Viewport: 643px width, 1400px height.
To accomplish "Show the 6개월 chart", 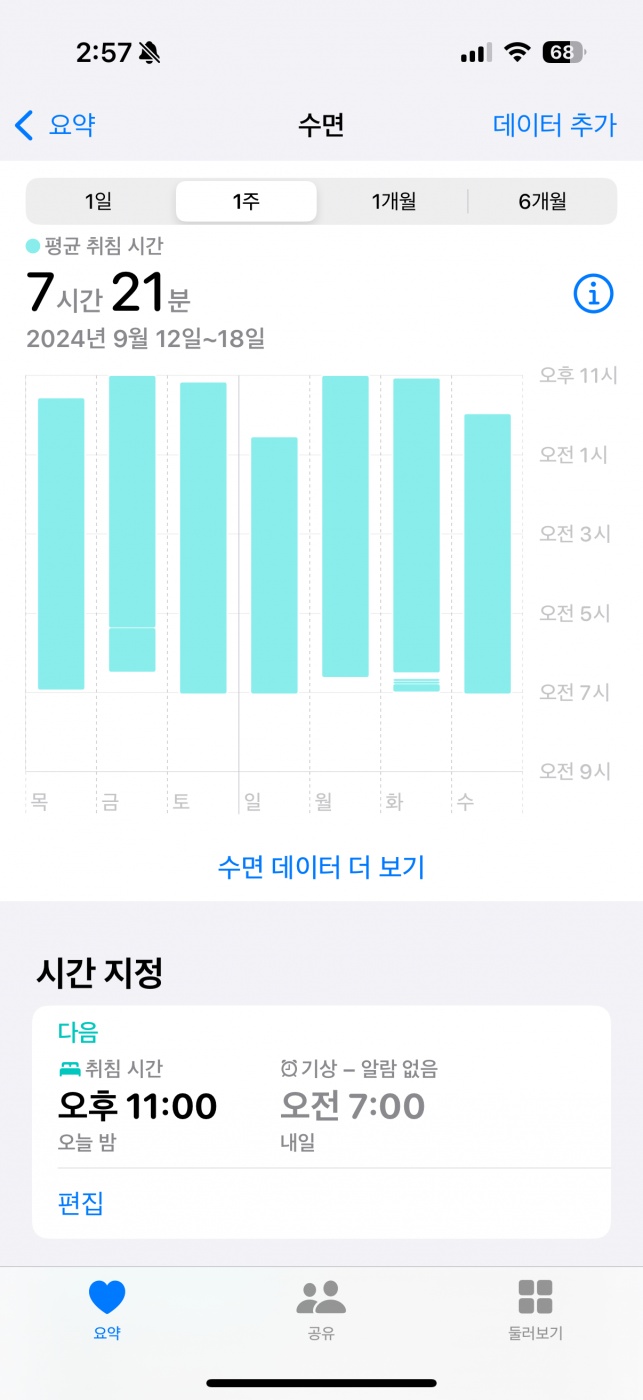I will tap(542, 201).
